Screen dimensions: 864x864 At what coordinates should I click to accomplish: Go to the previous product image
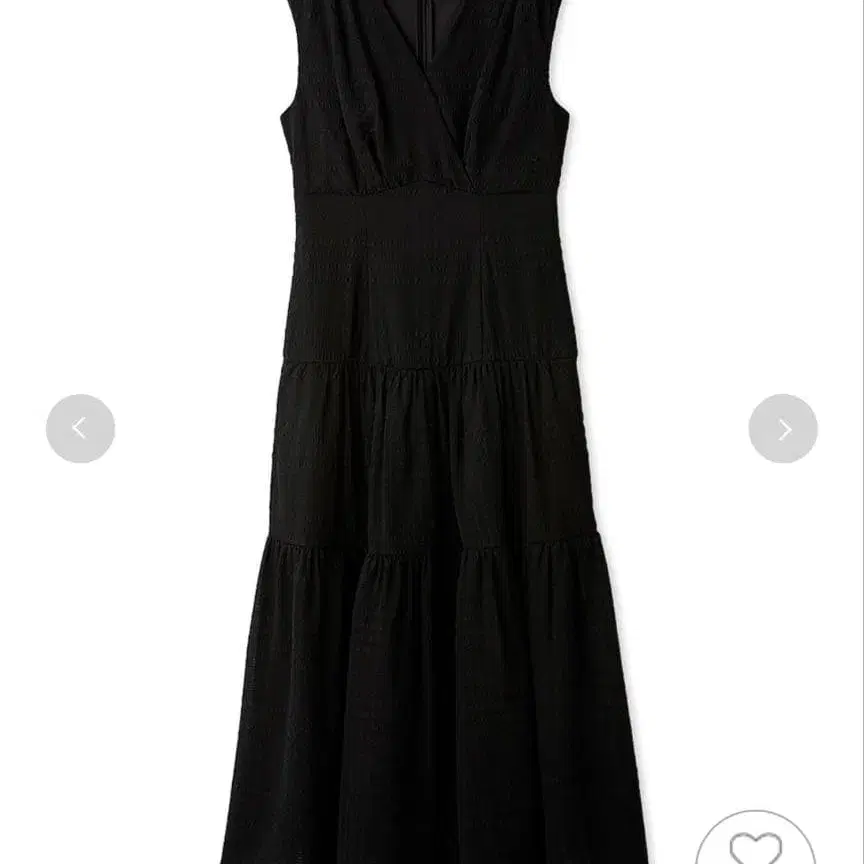pos(80,429)
